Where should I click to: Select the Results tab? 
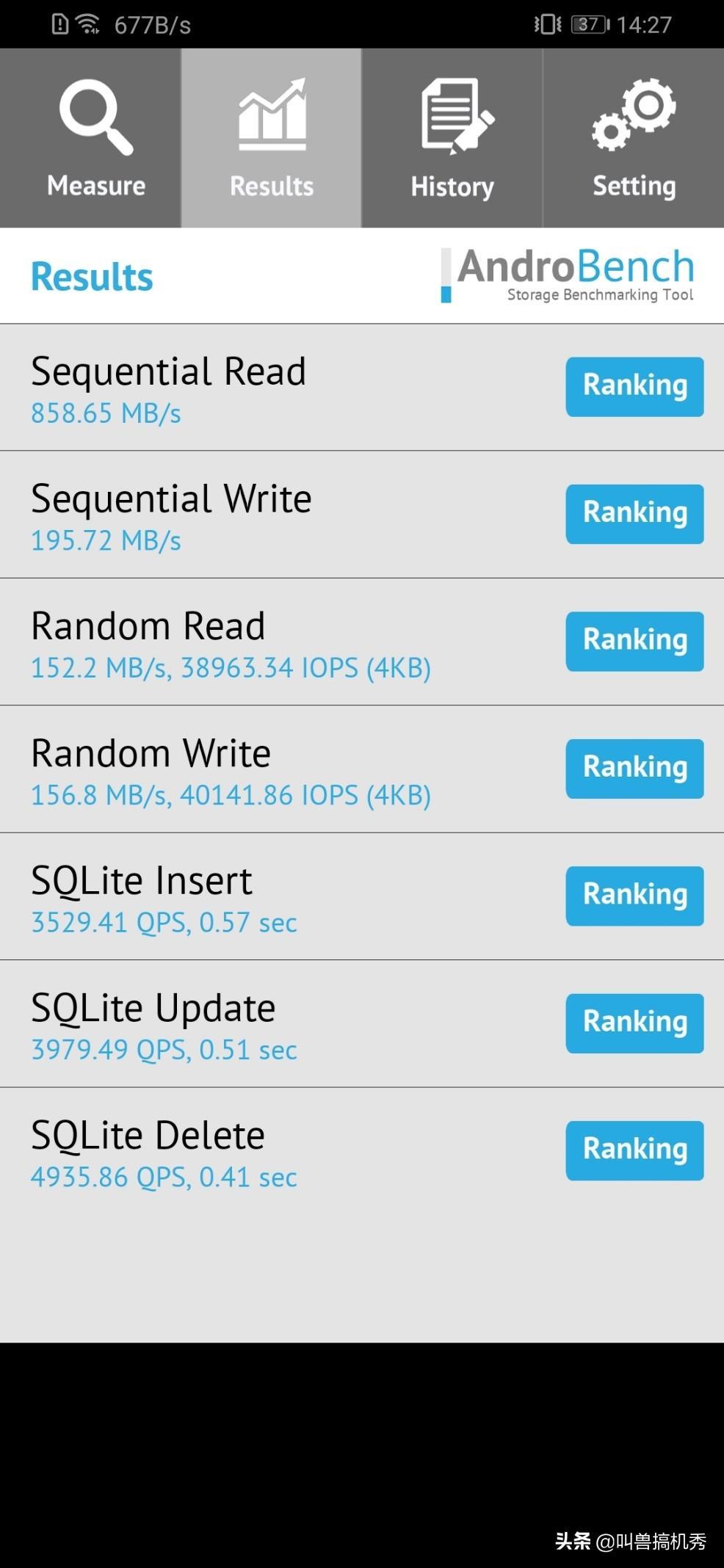(272, 138)
